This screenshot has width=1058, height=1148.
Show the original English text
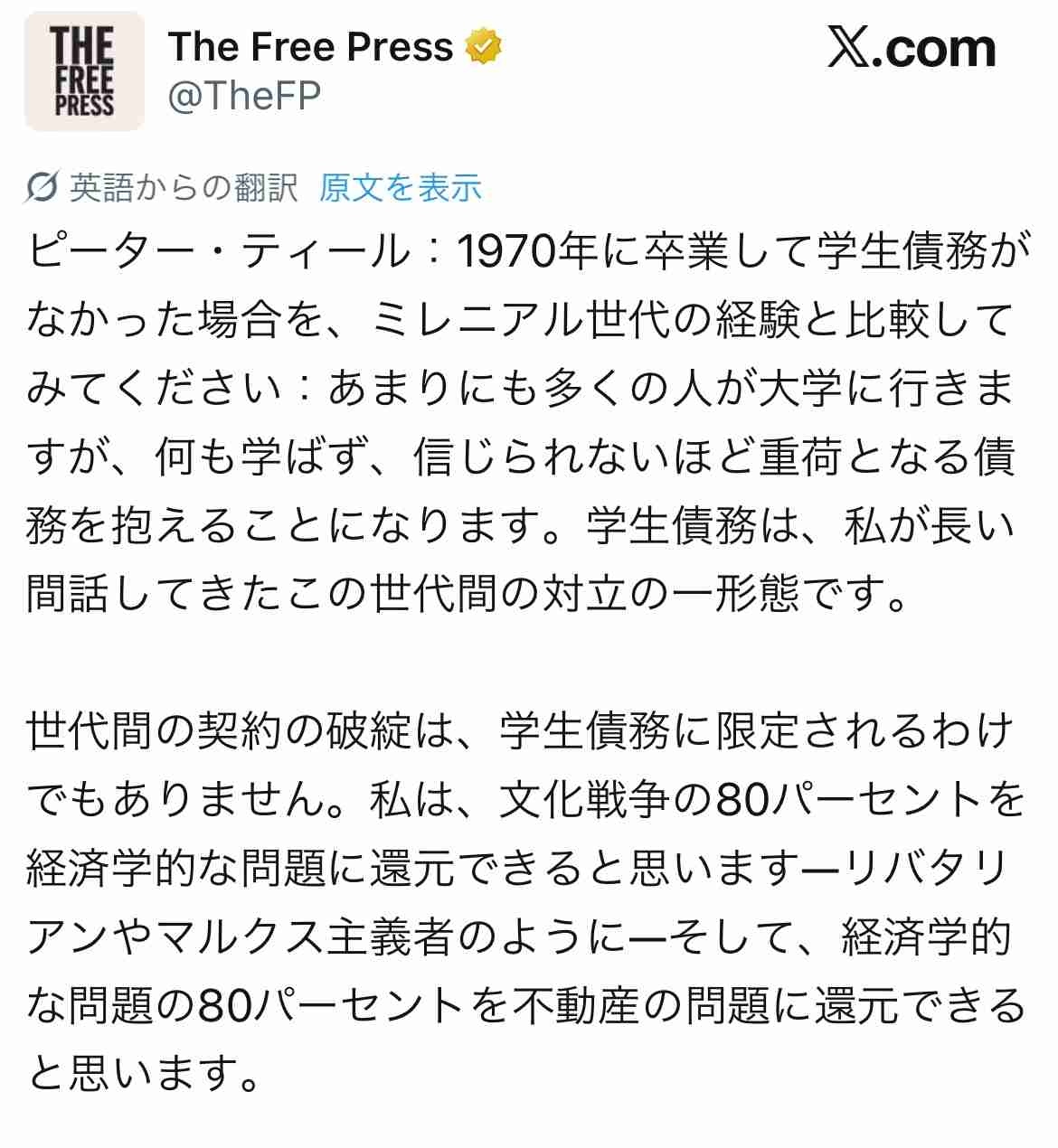tap(400, 187)
